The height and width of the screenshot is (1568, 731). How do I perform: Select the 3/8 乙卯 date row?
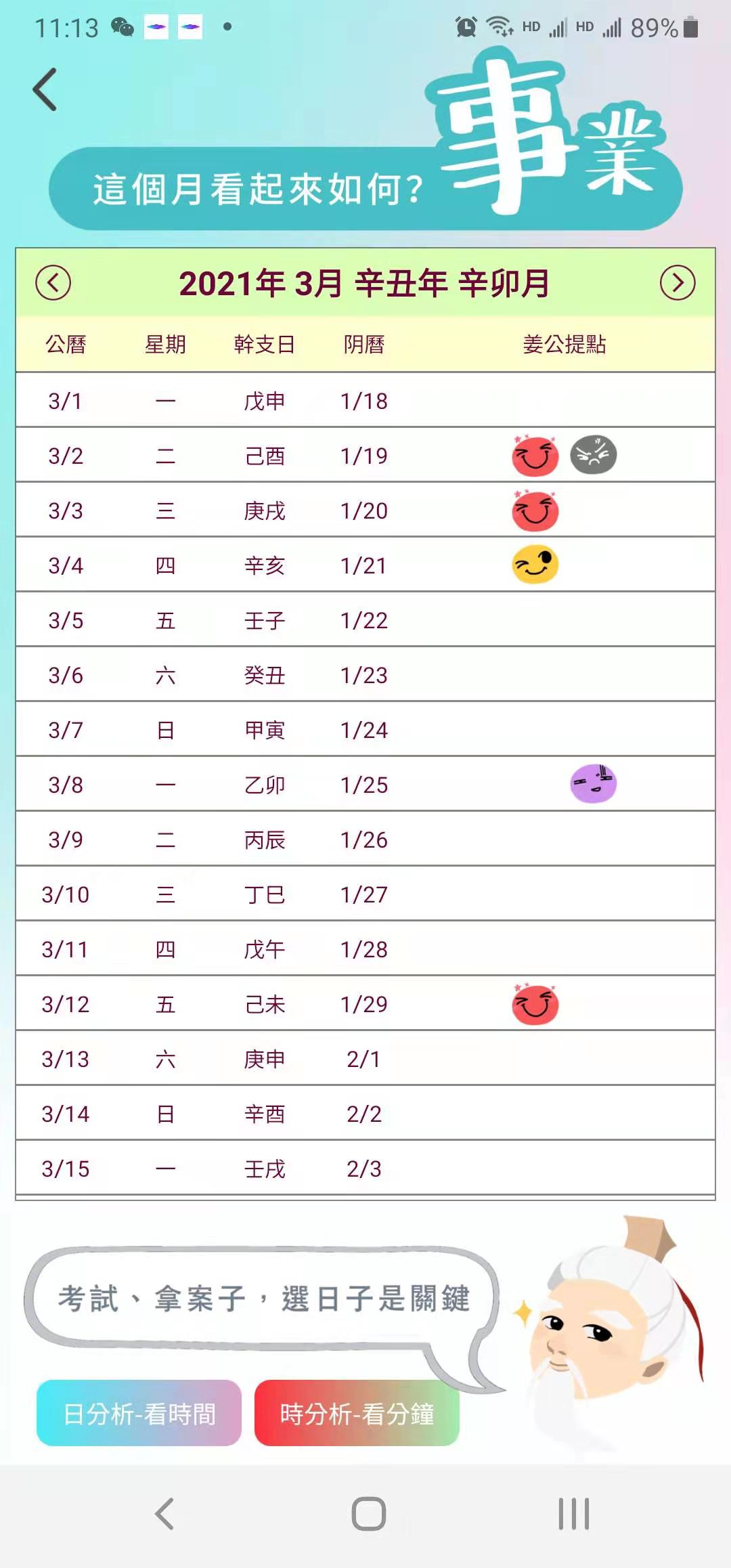coord(365,785)
